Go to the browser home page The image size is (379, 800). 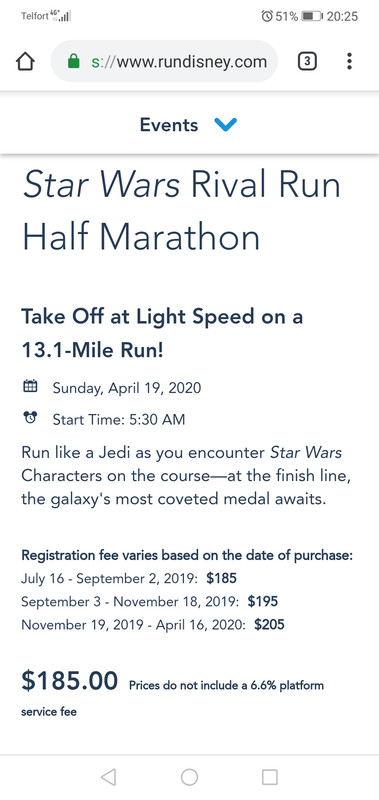pos(26,62)
